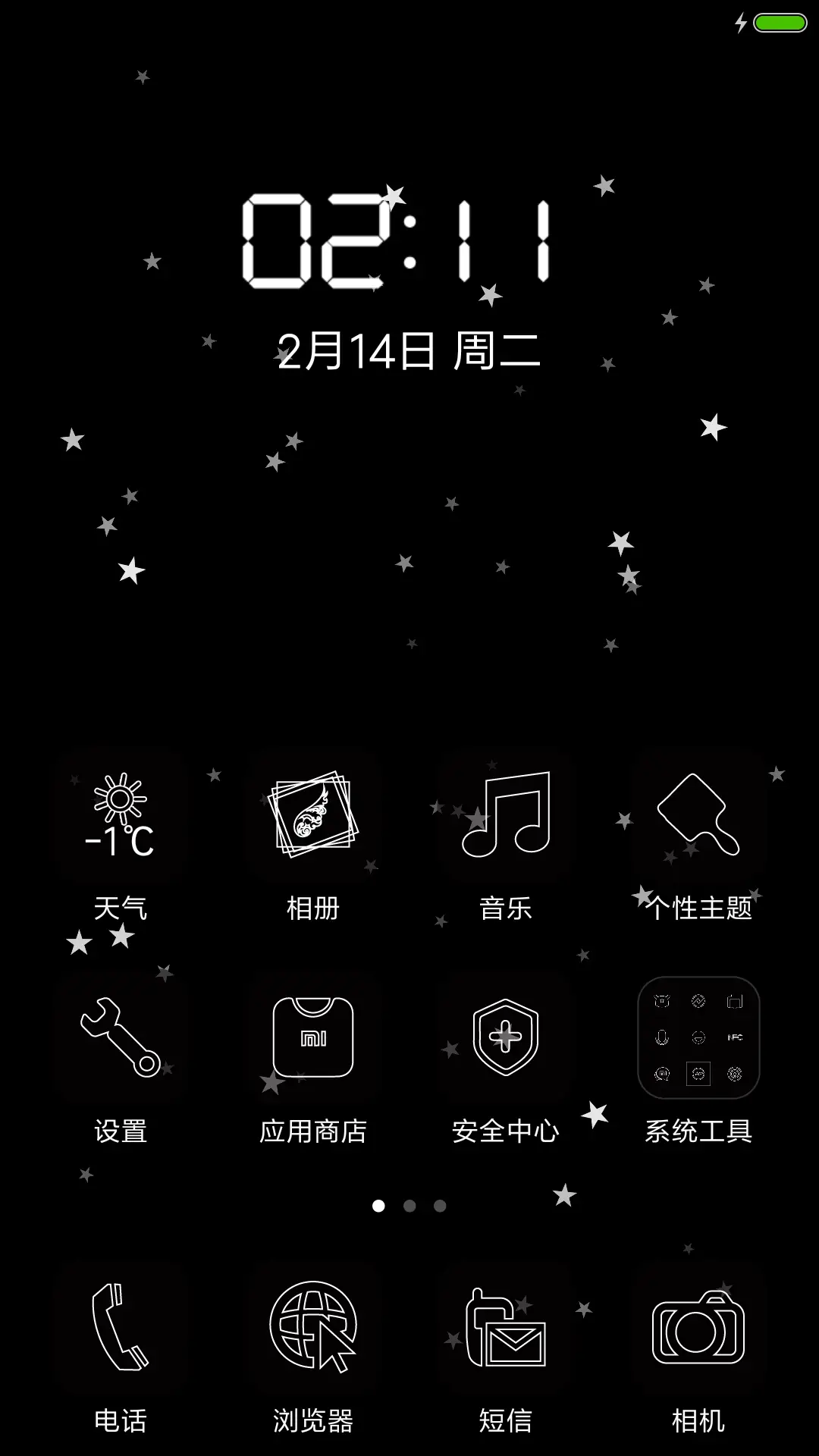Tap the -1°C temperature reading
The height and width of the screenshot is (1456, 819).
click(118, 842)
